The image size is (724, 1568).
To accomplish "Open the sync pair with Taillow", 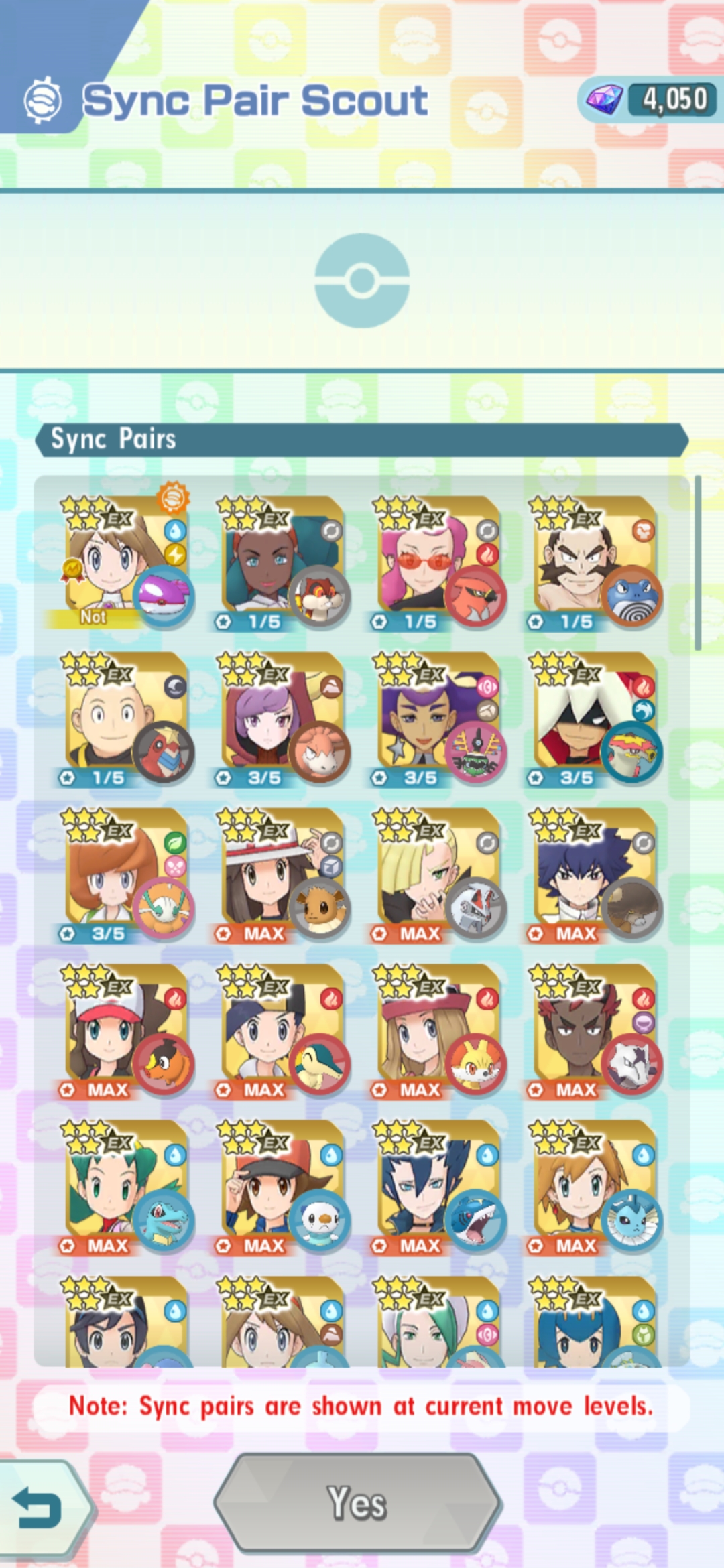I will [x=126, y=719].
